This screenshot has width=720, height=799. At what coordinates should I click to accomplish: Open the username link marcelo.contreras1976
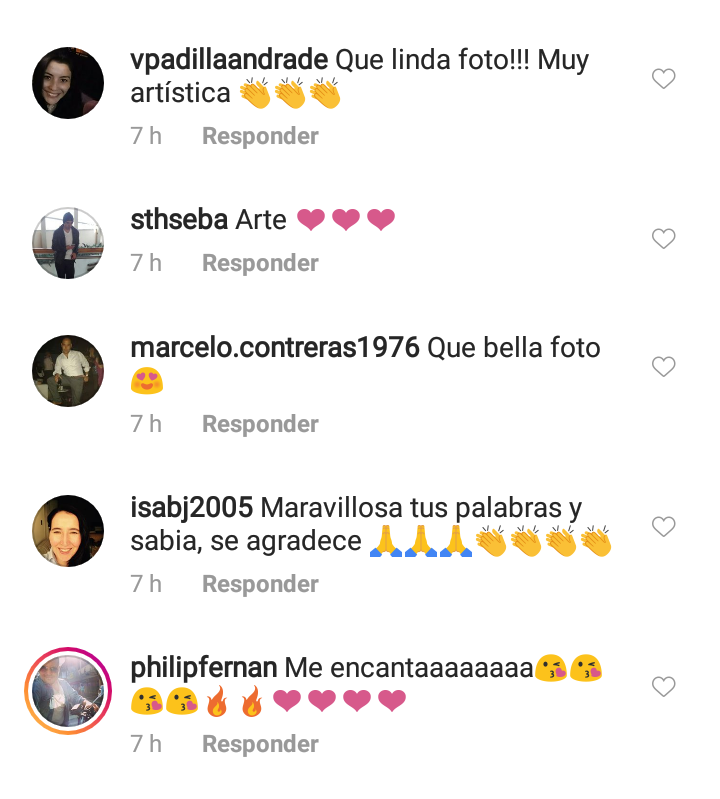point(274,348)
